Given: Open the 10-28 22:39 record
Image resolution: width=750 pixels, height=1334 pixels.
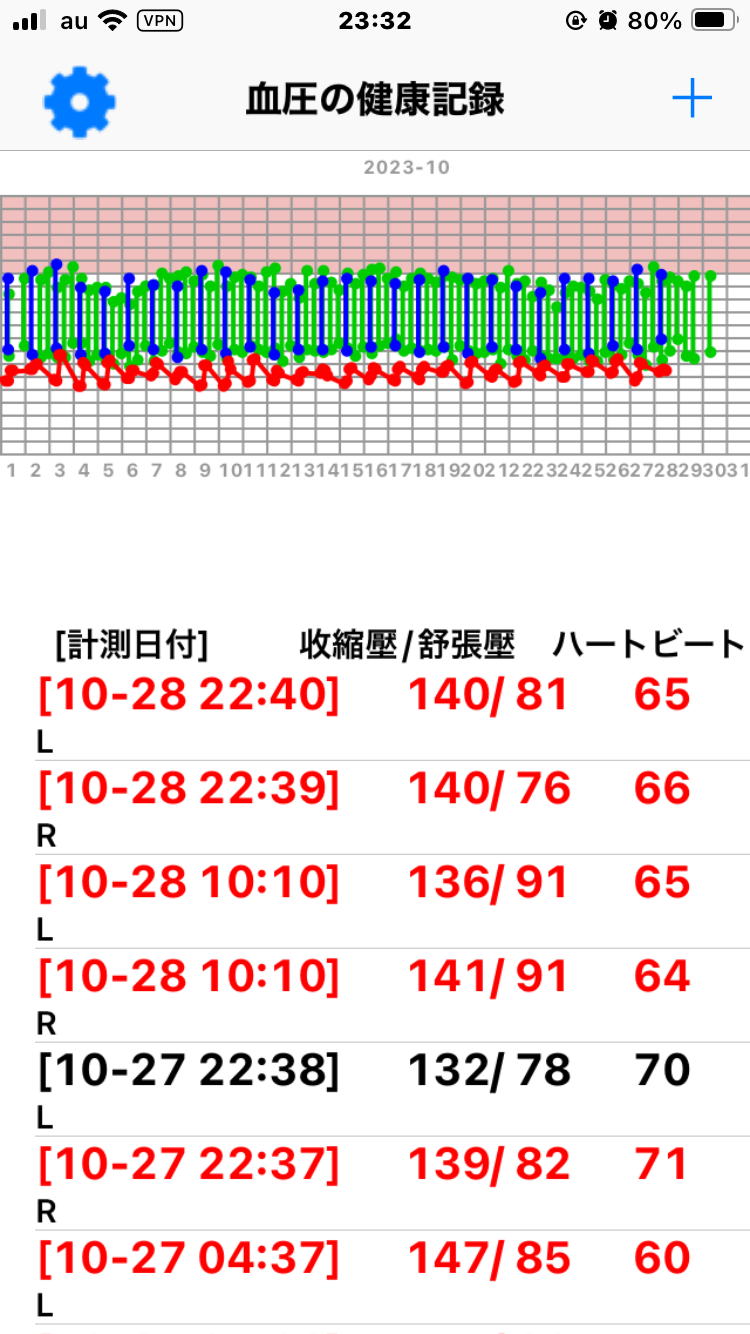Looking at the screenshot, I should click(375, 808).
